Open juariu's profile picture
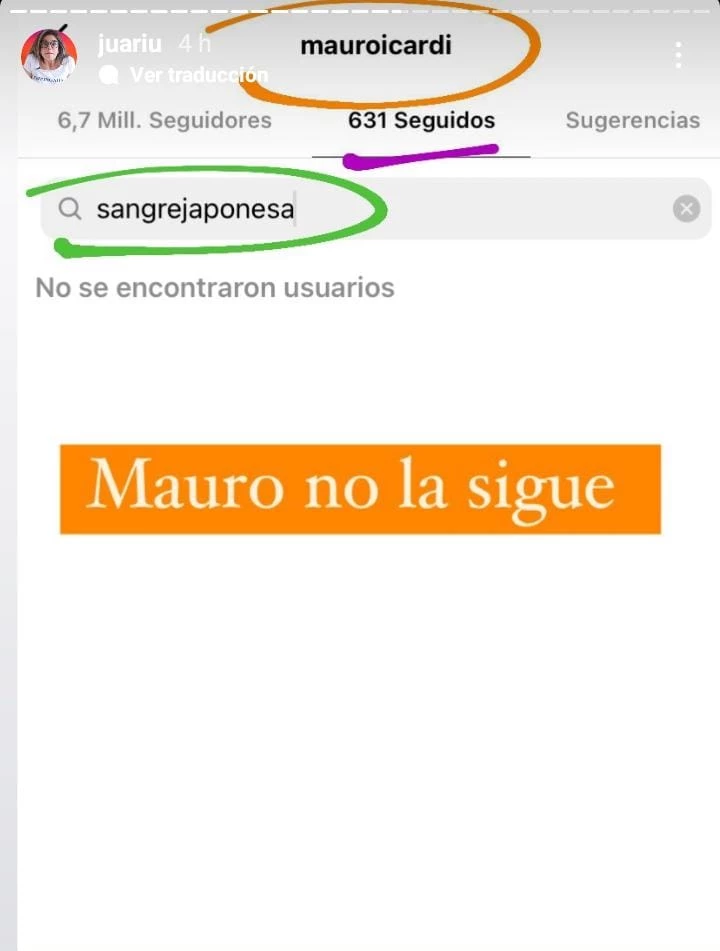 (49, 56)
